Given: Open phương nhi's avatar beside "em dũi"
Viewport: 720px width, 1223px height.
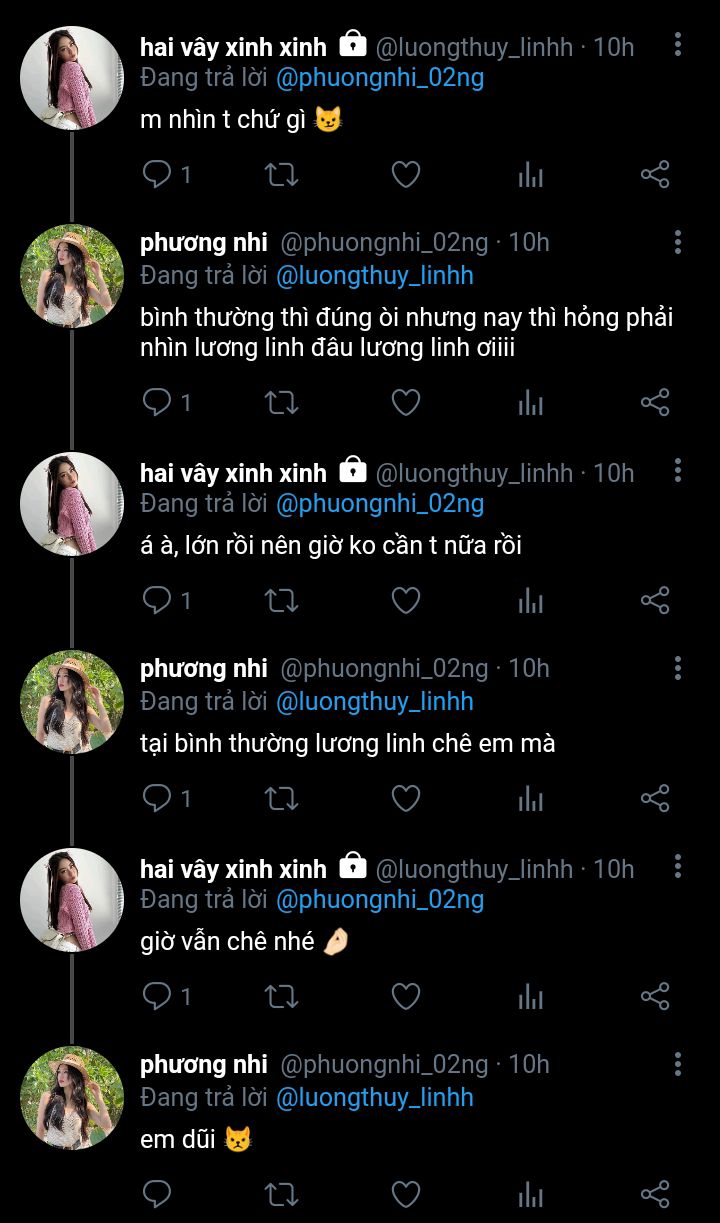Looking at the screenshot, I should coord(72,1098).
